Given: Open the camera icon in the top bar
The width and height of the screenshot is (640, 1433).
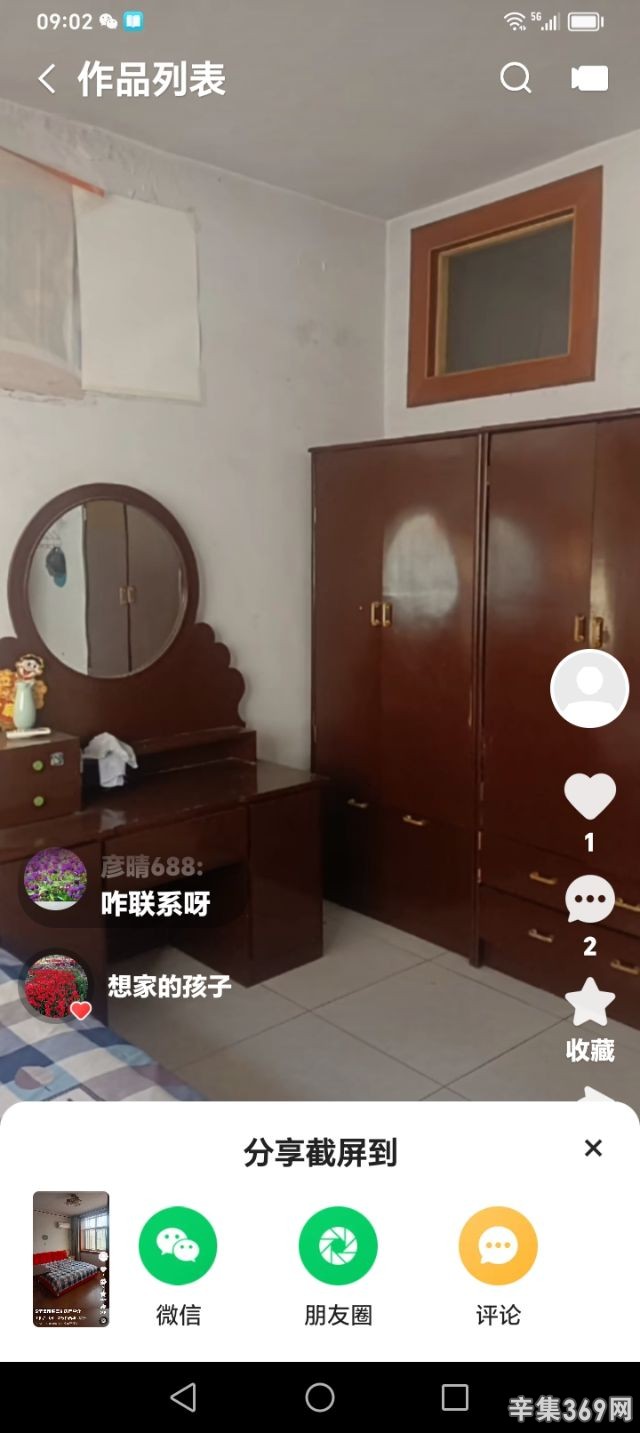Looking at the screenshot, I should pos(590,78).
